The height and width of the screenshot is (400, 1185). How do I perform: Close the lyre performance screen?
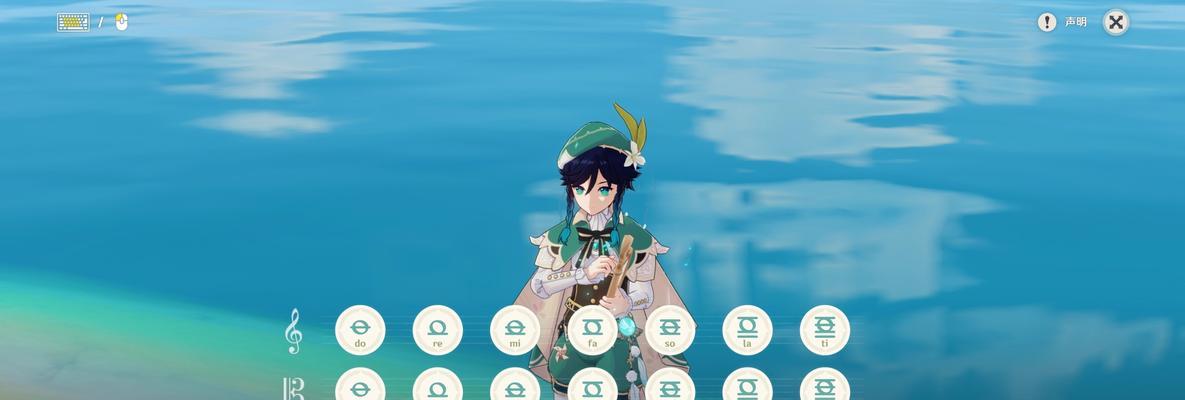click(1116, 22)
